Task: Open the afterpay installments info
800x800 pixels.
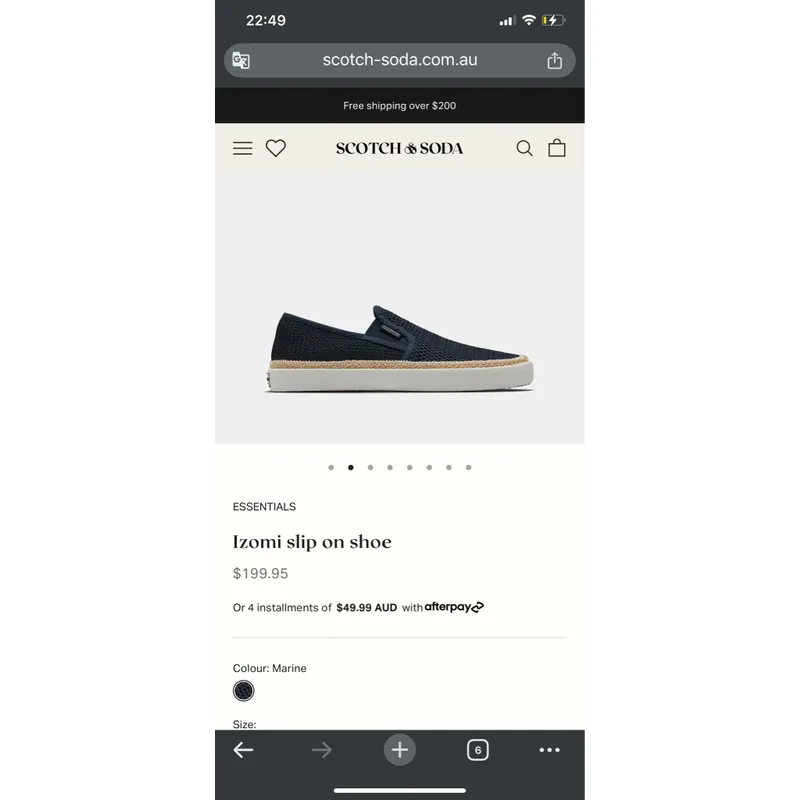Action: click(454, 607)
